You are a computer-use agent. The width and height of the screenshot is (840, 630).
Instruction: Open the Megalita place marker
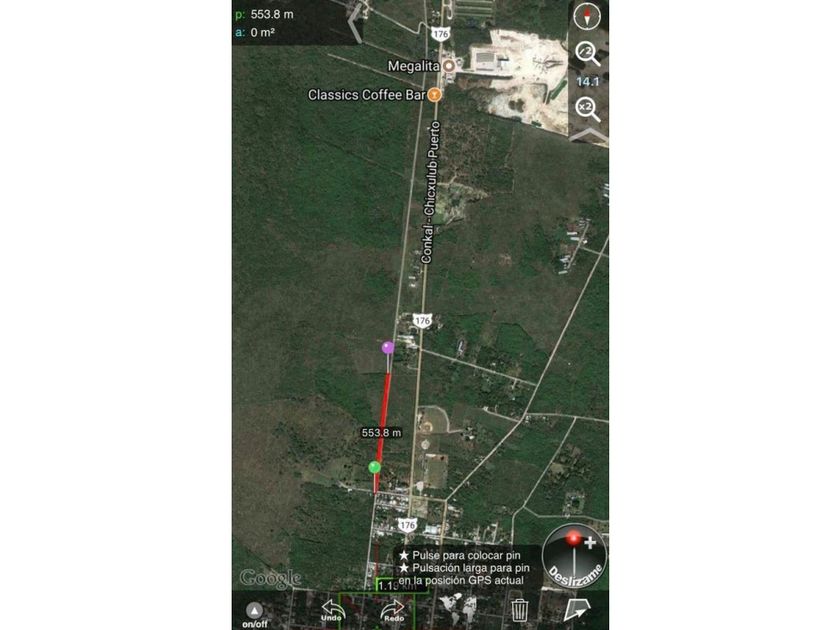[449, 66]
